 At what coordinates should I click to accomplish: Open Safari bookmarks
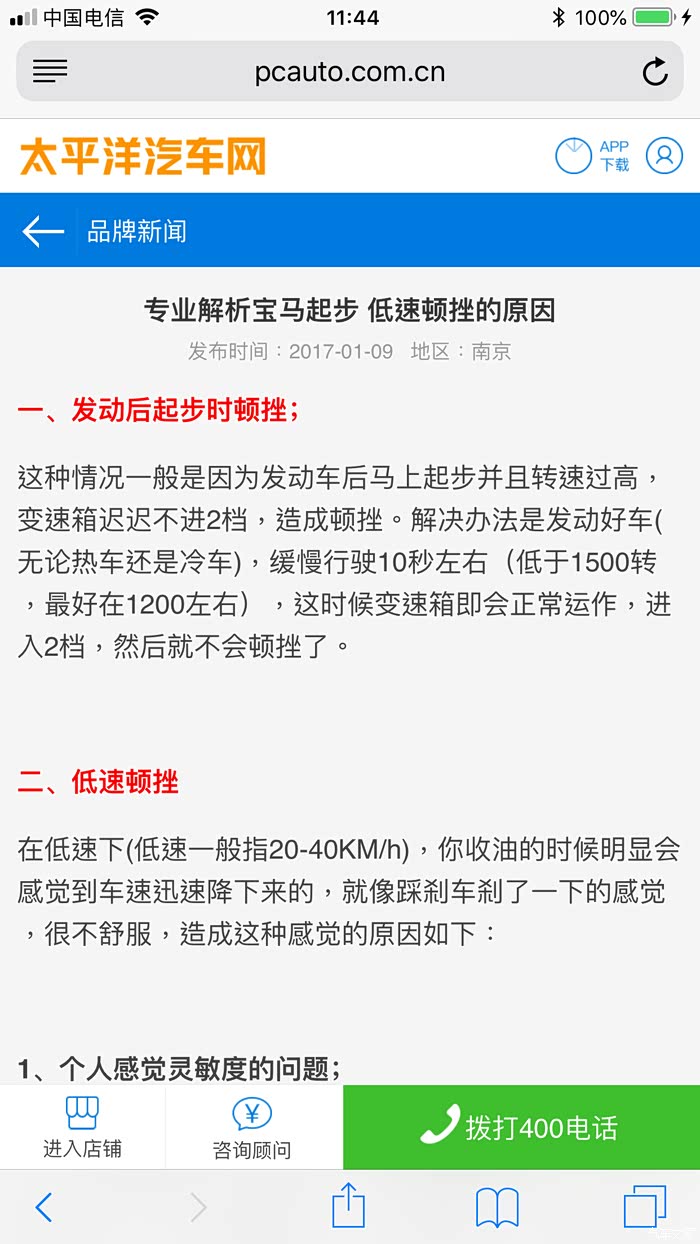(x=497, y=1208)
